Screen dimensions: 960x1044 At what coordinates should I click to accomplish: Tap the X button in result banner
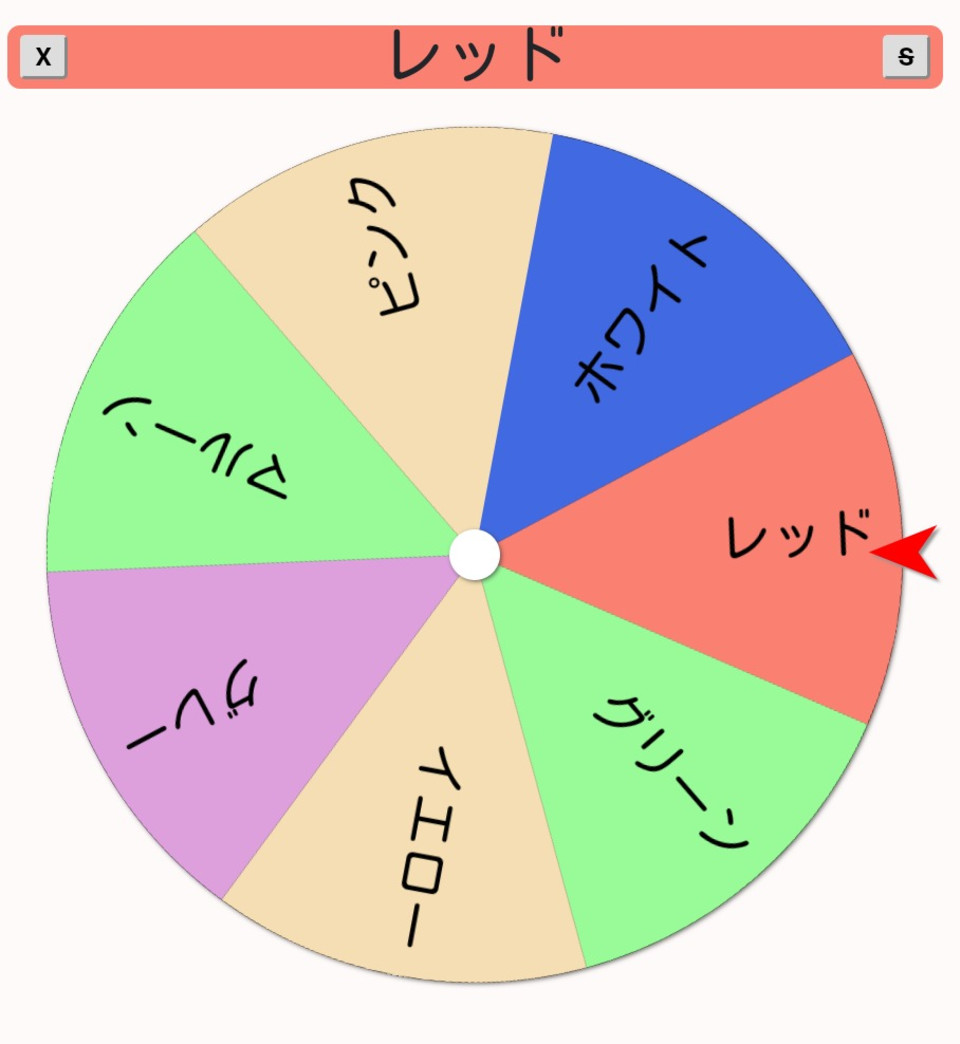pos(43,57)
